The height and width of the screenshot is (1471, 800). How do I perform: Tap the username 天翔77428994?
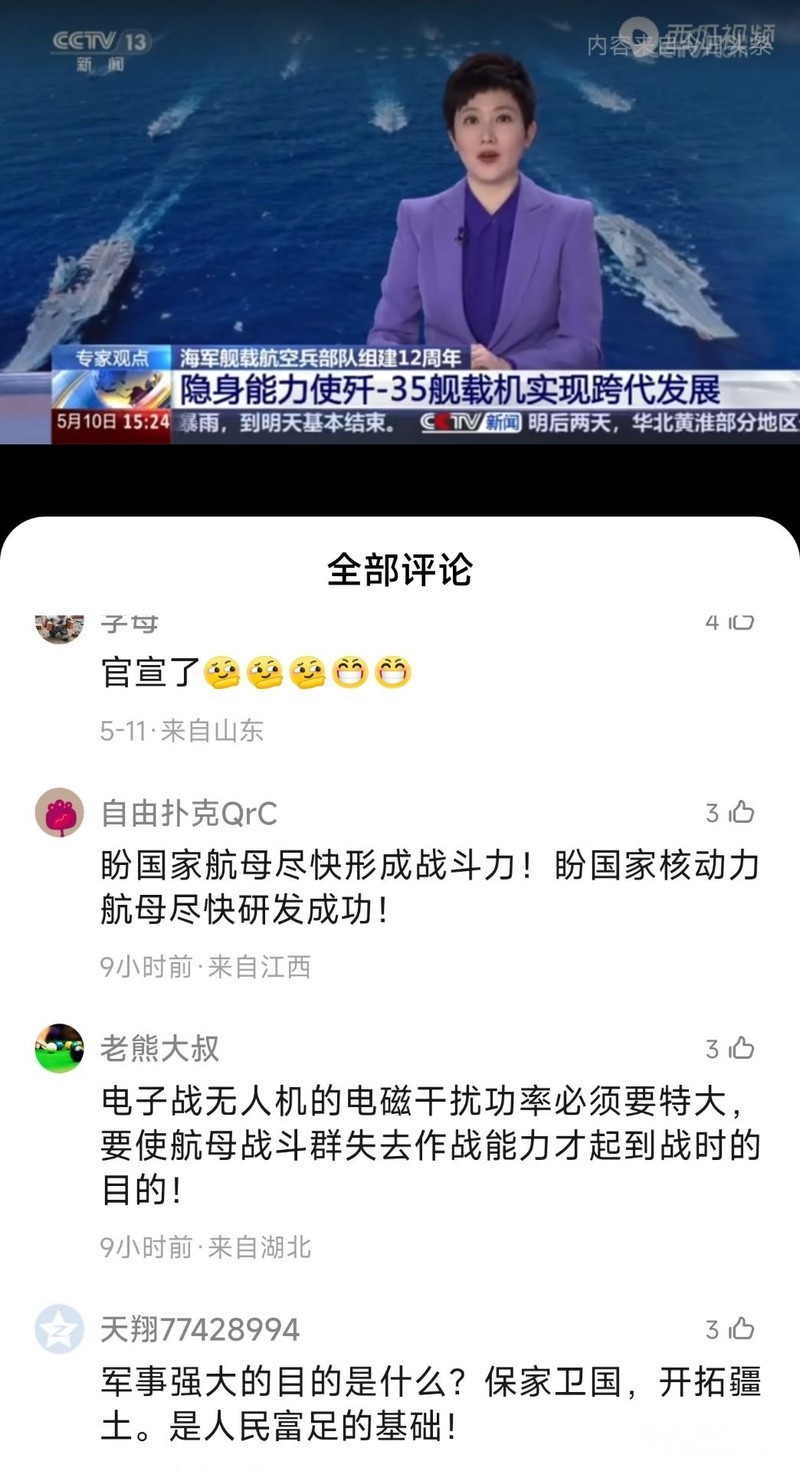tap(200, 1329)
